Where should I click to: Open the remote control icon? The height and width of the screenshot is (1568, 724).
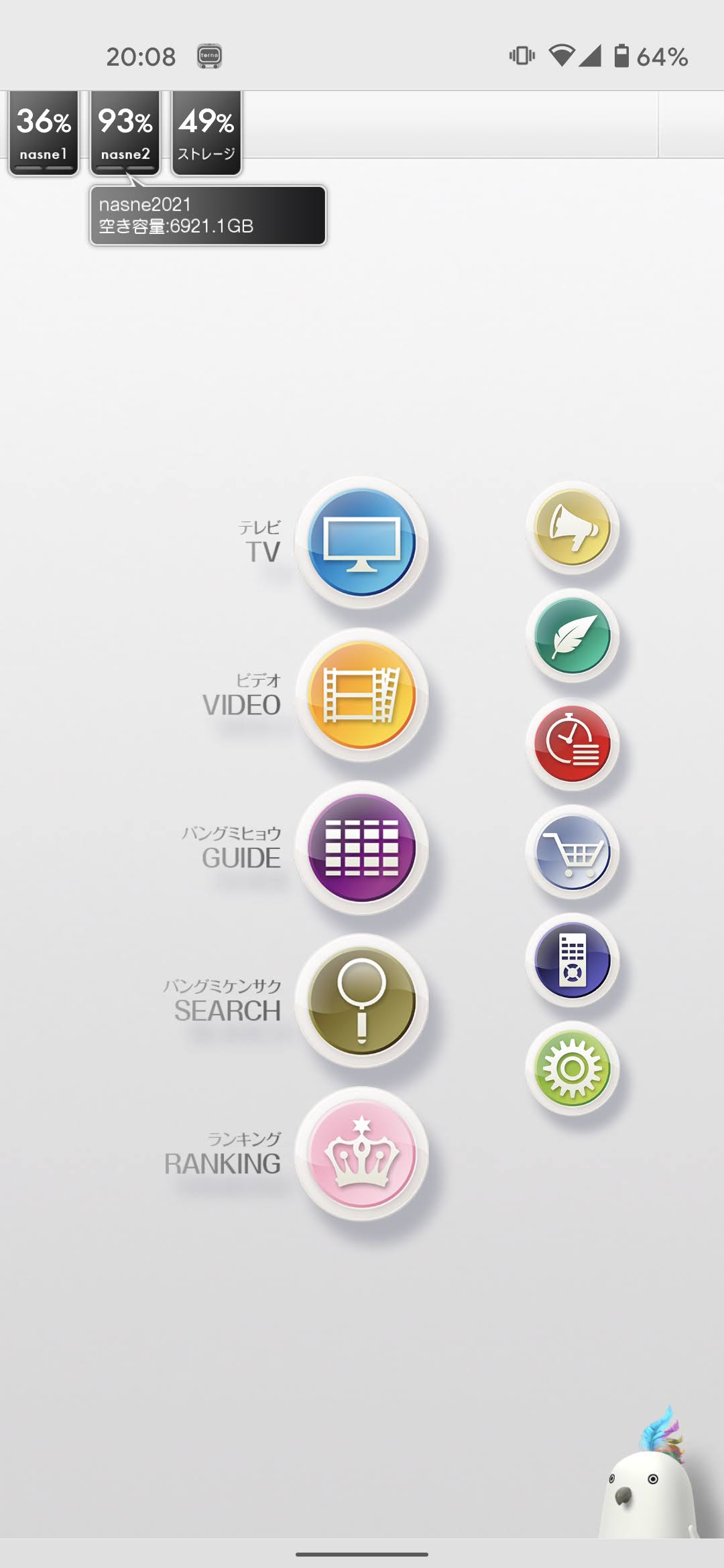[572, 960]
